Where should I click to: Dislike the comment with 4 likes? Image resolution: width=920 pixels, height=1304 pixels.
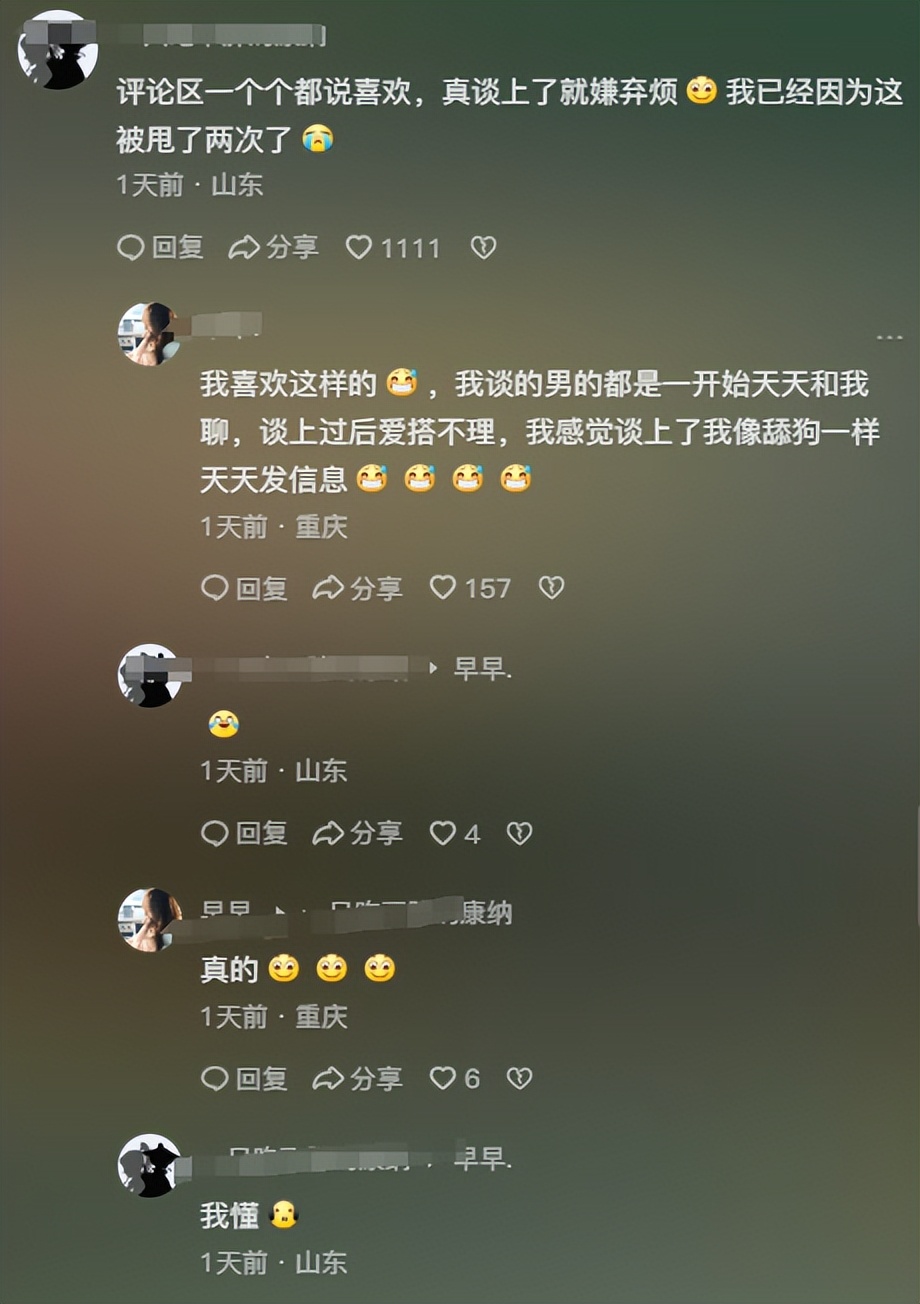[519, 833]
